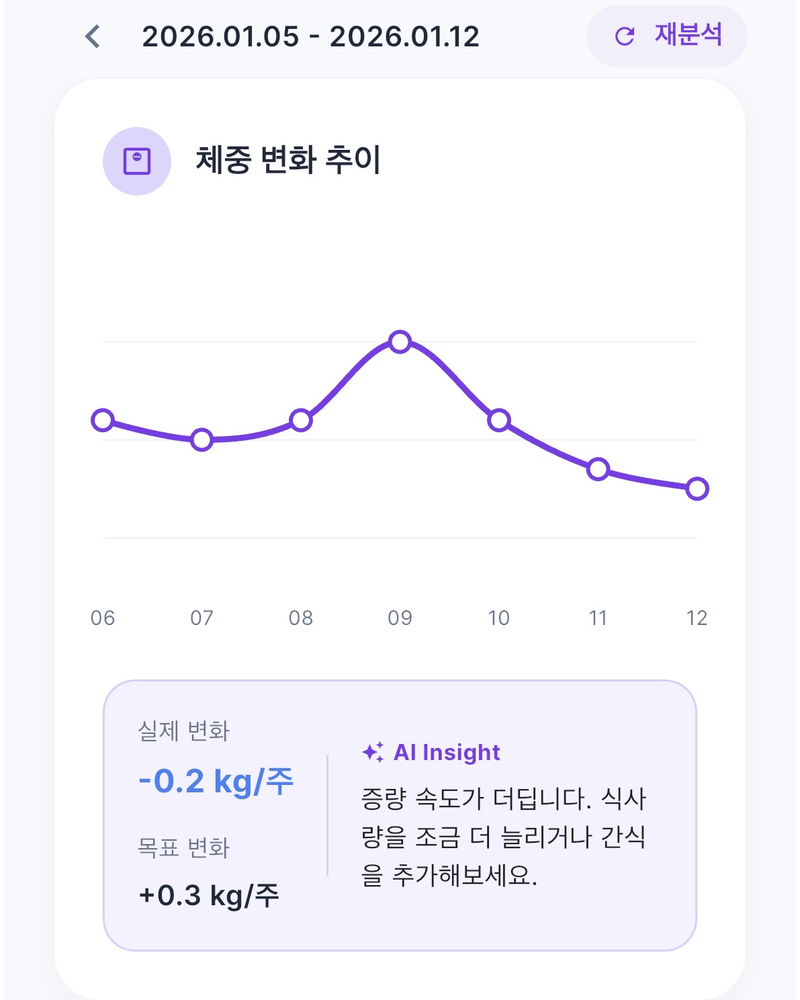Select the peak data point above 09

(x=400, y=341)
